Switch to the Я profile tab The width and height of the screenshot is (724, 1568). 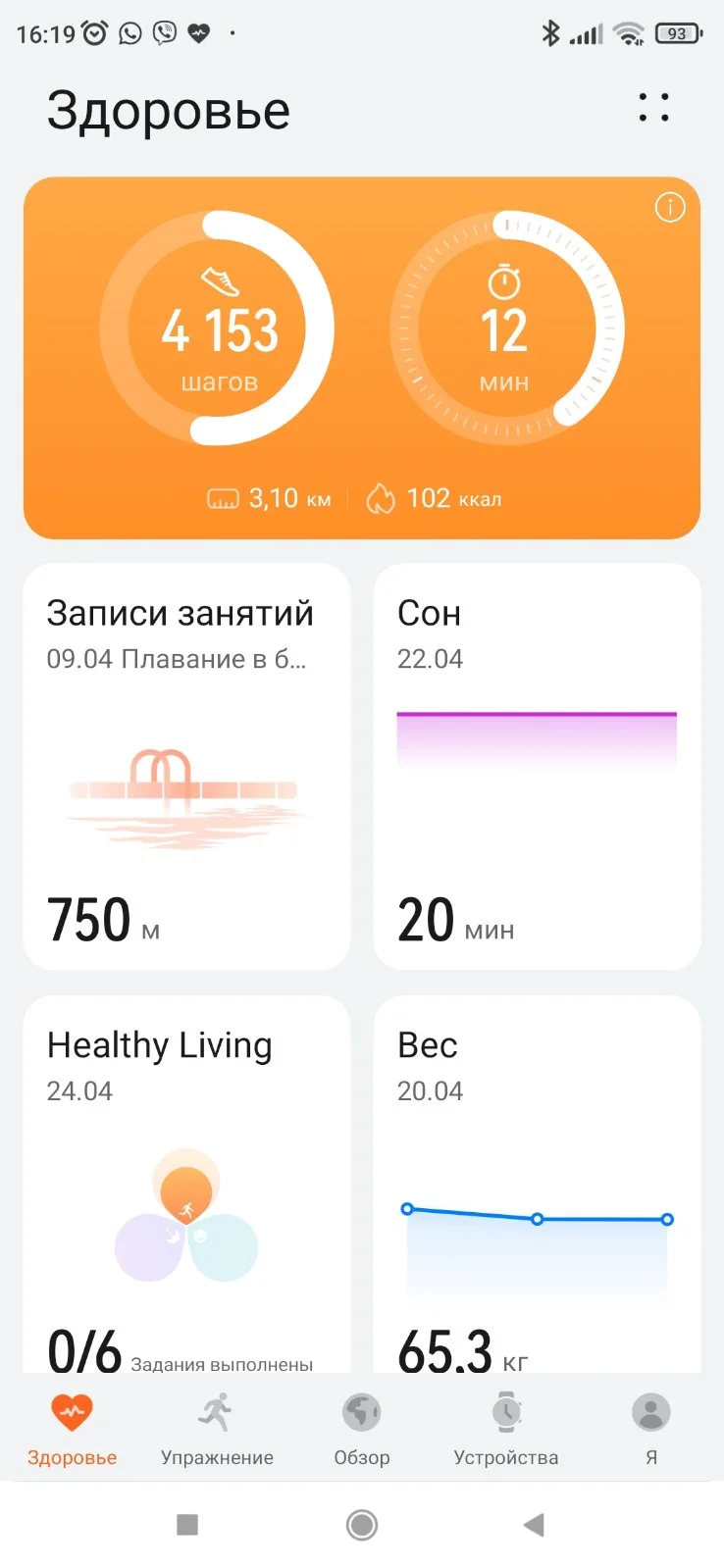pyautogui.click(x=650, y=1429)
